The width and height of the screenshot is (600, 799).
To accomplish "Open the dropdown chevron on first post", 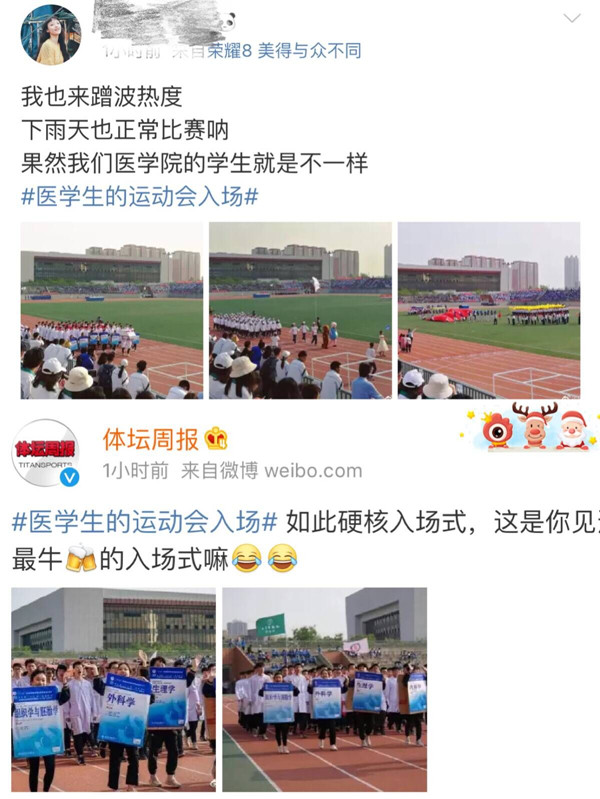I will pos(572,19).
